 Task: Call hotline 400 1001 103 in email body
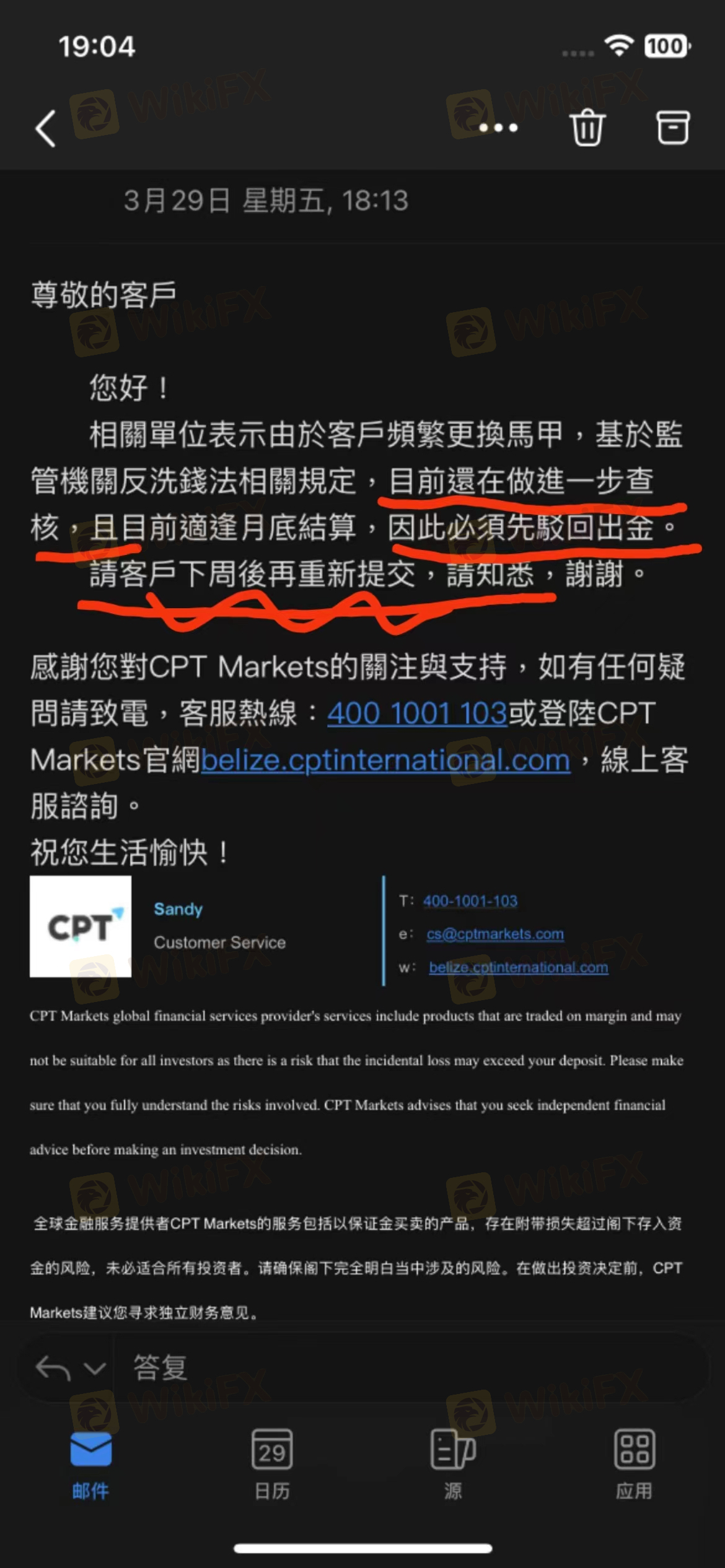(417, 713)
